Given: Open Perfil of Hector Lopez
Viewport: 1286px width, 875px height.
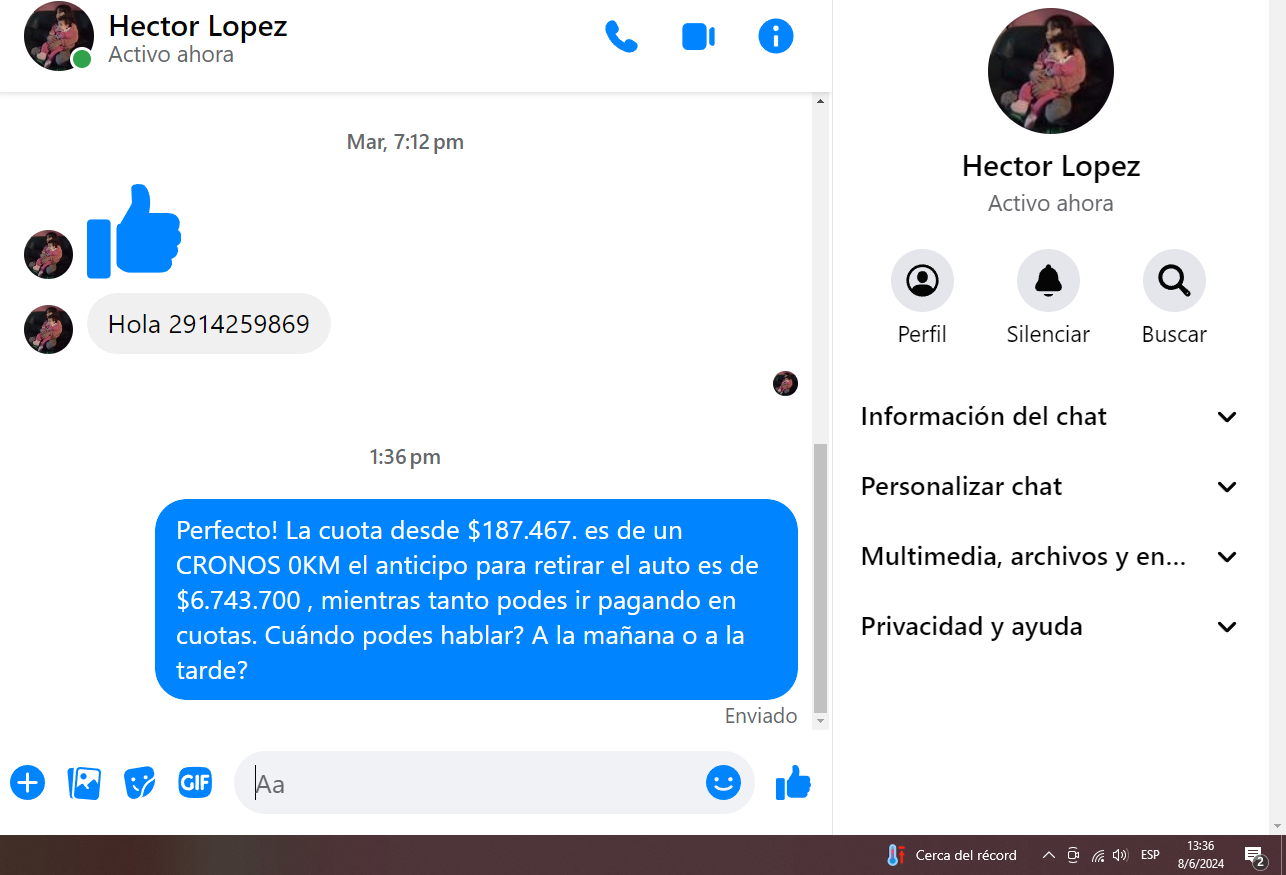Looking at the screenshot, I should 922,281.
